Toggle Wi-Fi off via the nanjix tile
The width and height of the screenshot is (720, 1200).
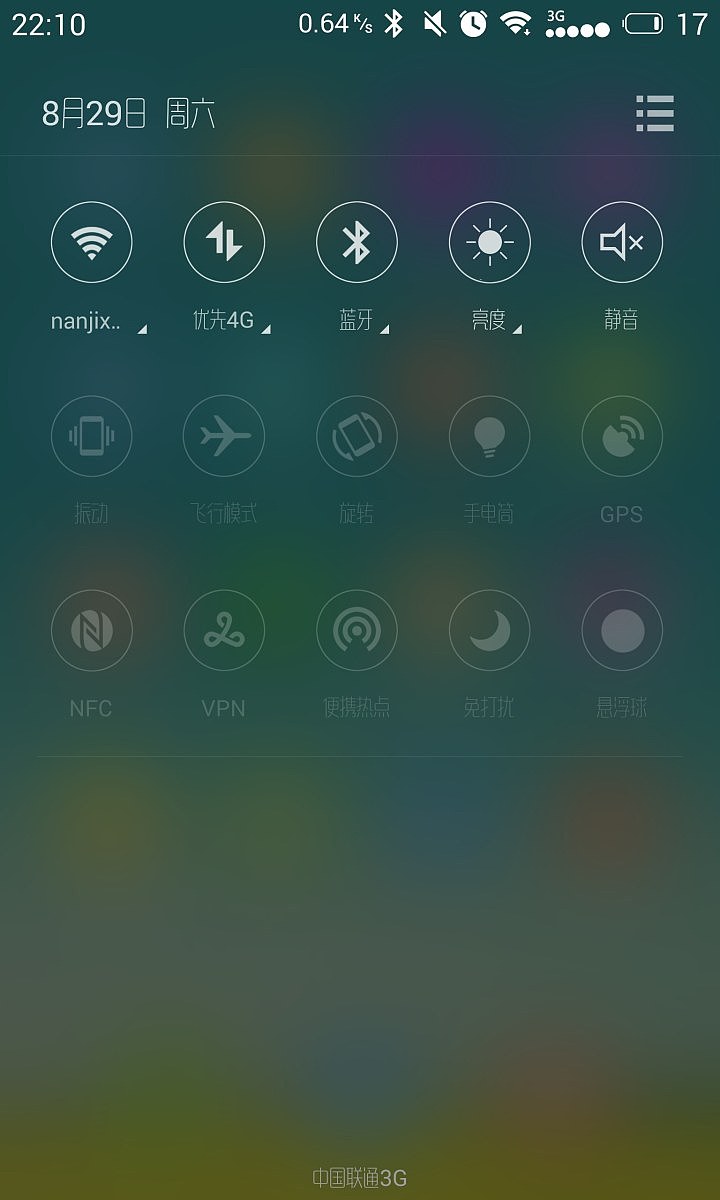tap(92, 242)
